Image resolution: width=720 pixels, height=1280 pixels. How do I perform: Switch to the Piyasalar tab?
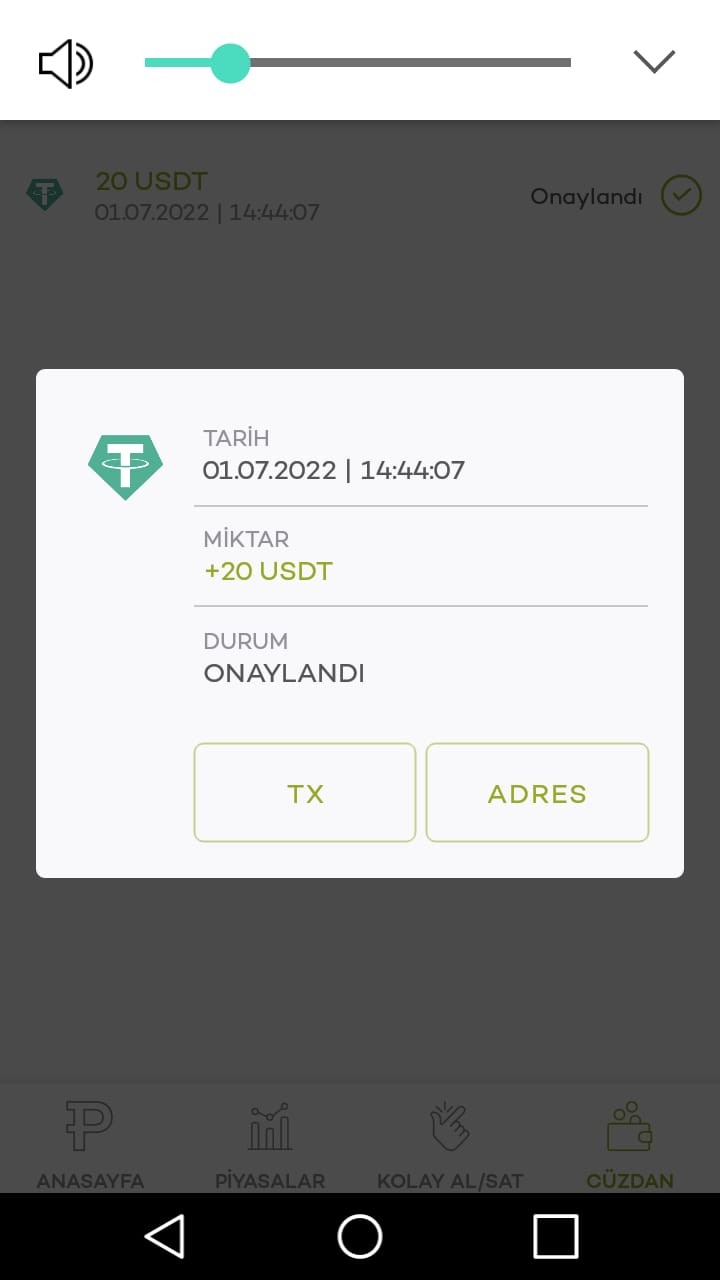click(x=270, y=1144)
